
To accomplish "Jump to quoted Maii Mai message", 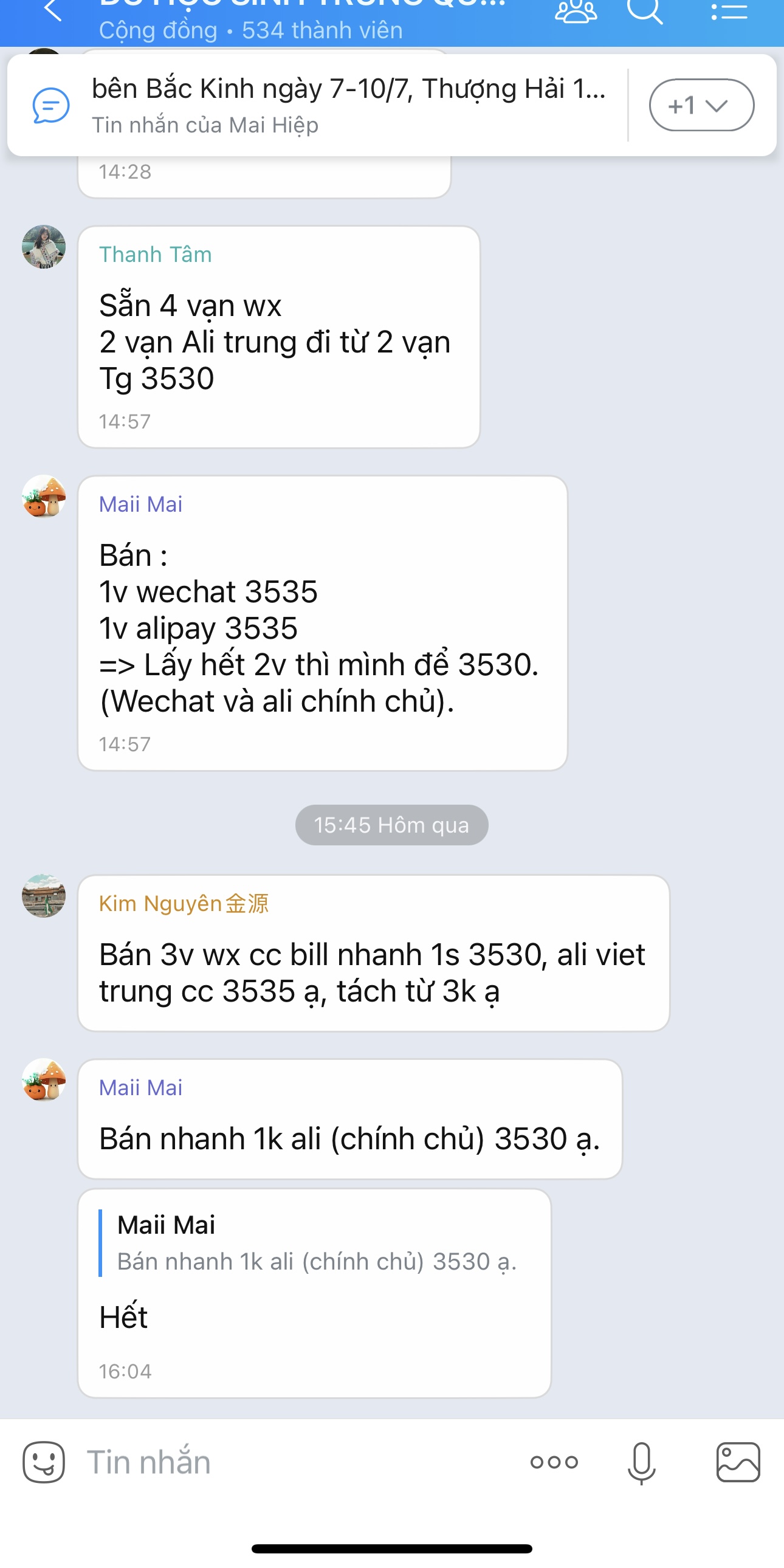I will coord(317,1243).
